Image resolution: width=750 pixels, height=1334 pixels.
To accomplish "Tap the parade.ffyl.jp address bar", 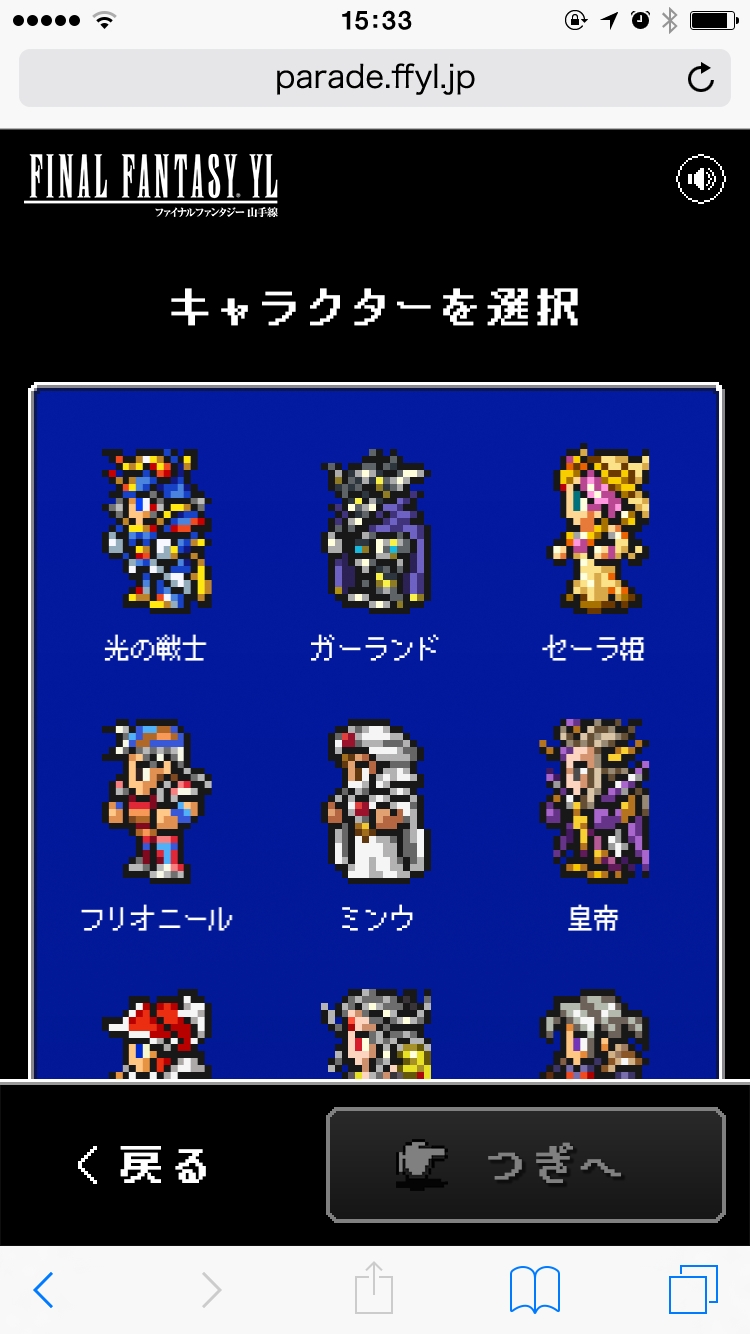I will (x=375, y=78).
